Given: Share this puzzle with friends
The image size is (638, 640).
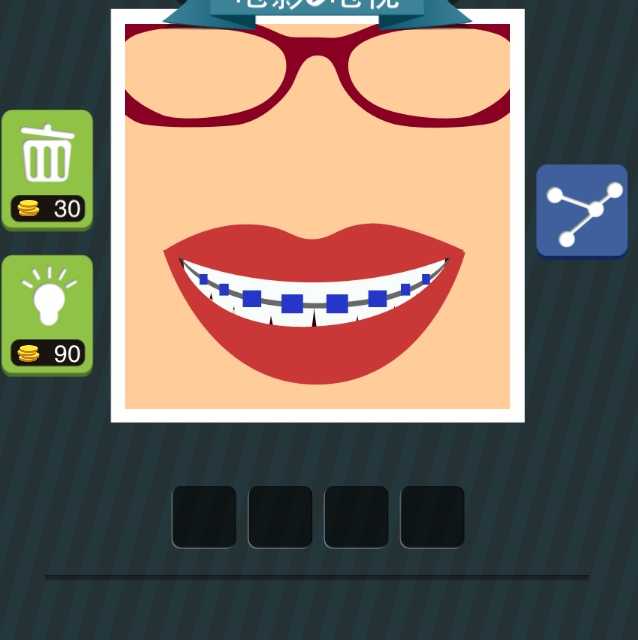Looking at the screenshot, I should 582,211.
